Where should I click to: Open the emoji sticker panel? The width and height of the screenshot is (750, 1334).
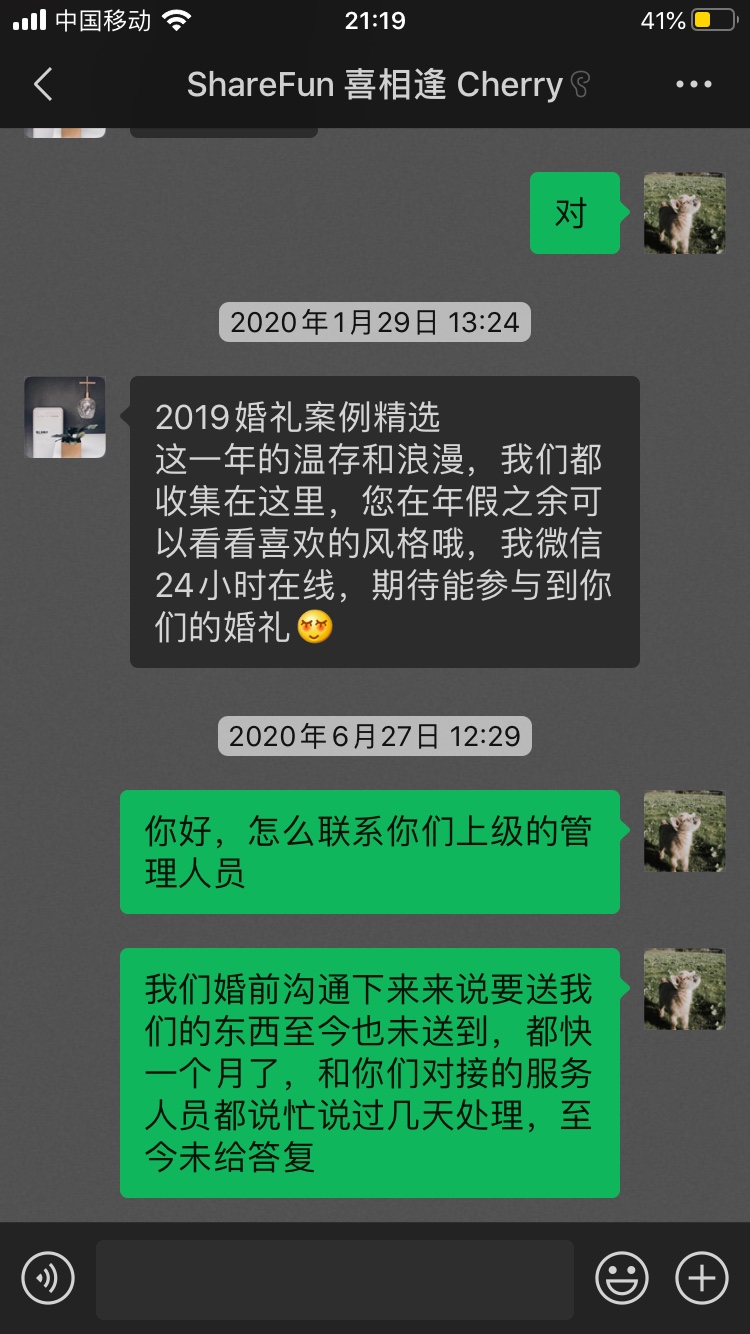coord(622,1278)
